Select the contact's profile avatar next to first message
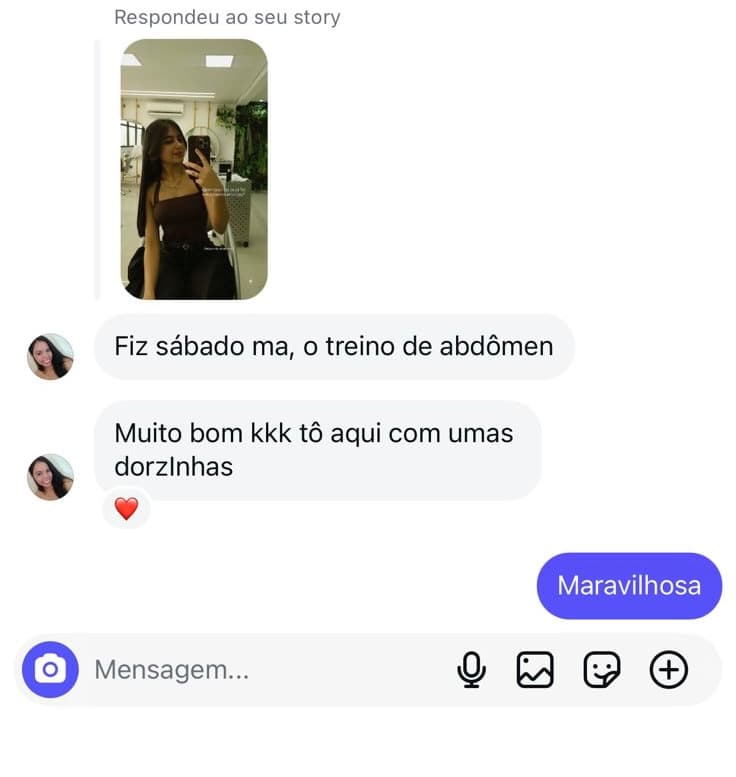The image size is (736, 777). point(49,357)
